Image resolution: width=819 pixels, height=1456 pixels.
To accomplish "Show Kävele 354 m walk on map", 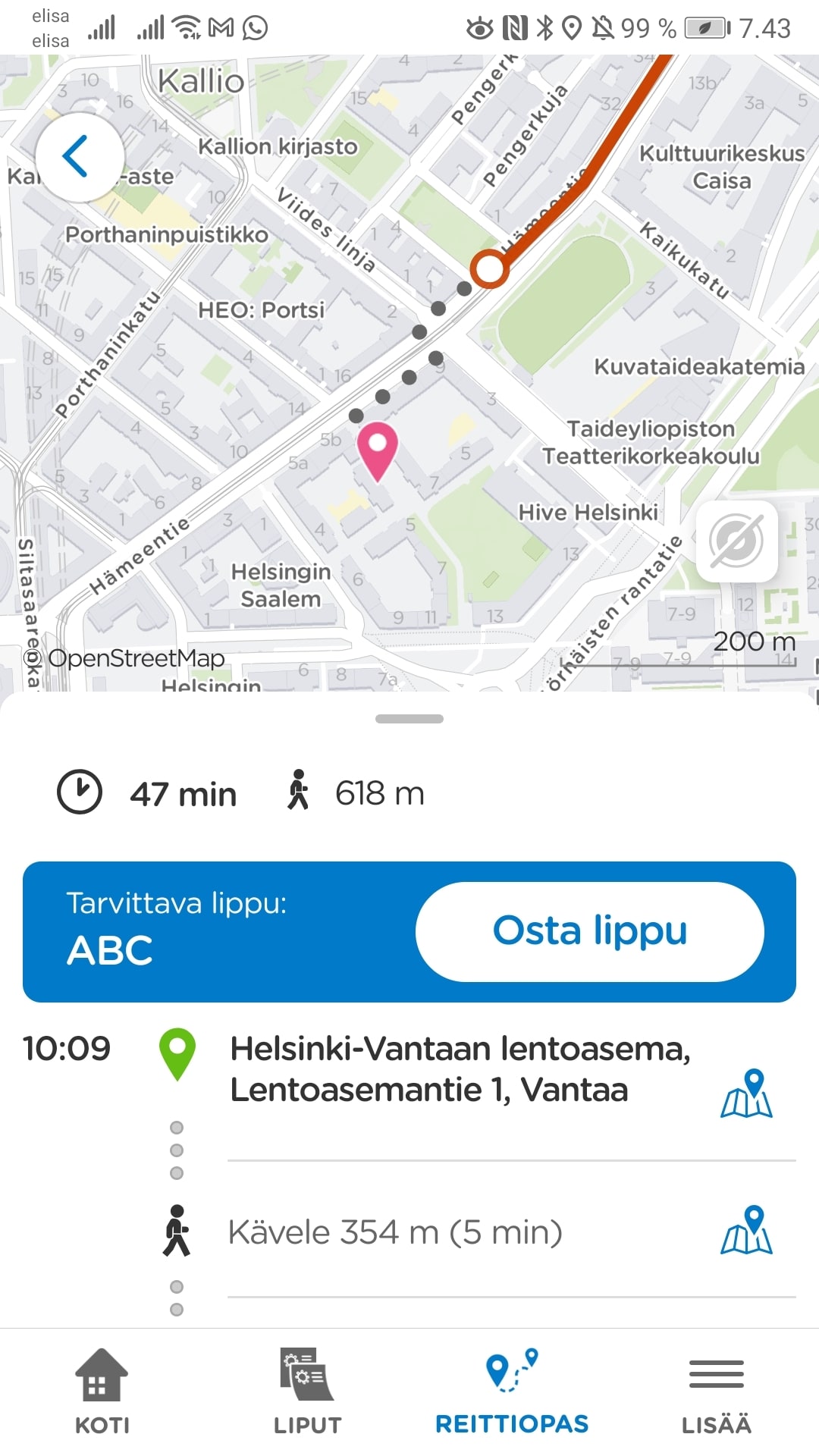I will [x=746, y=1230].
